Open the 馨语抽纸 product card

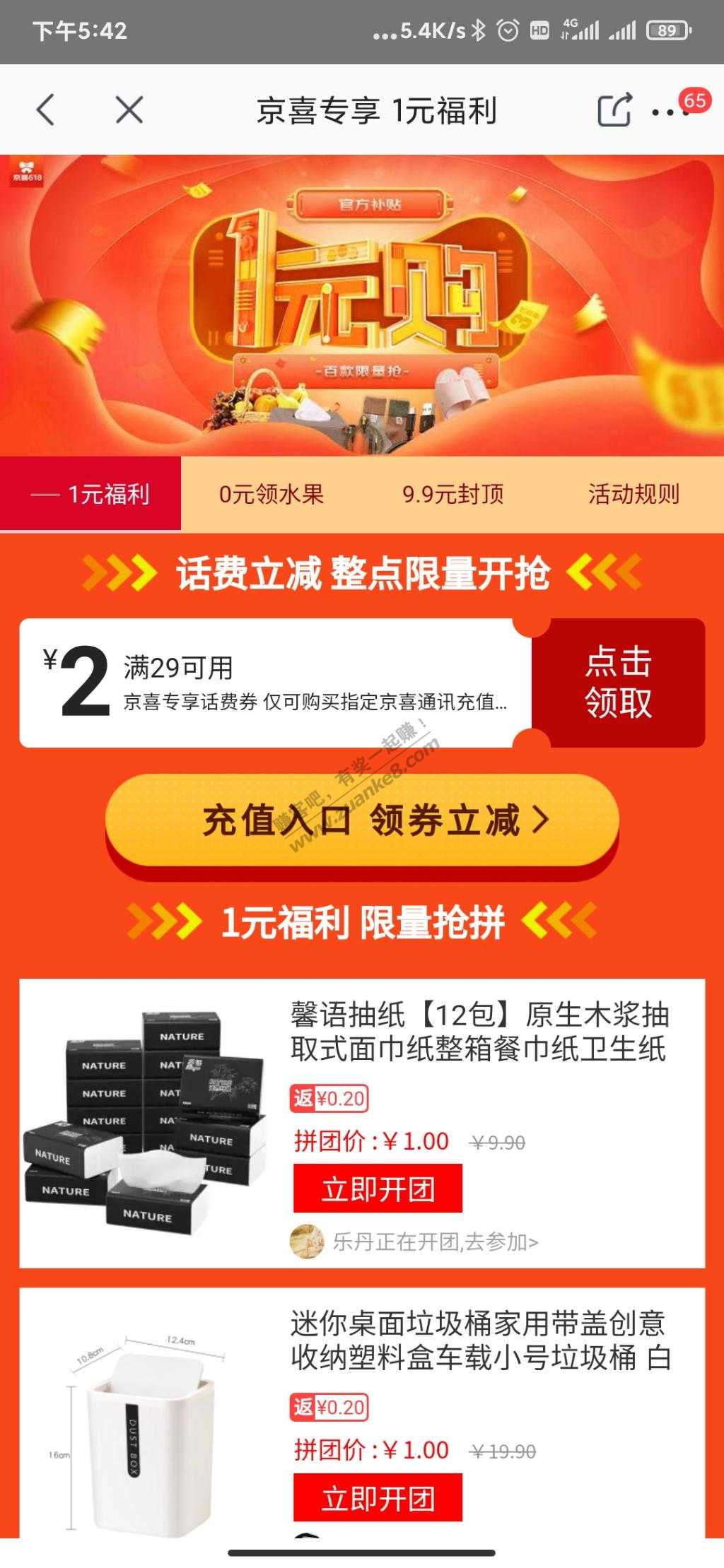click(478, 1032)
